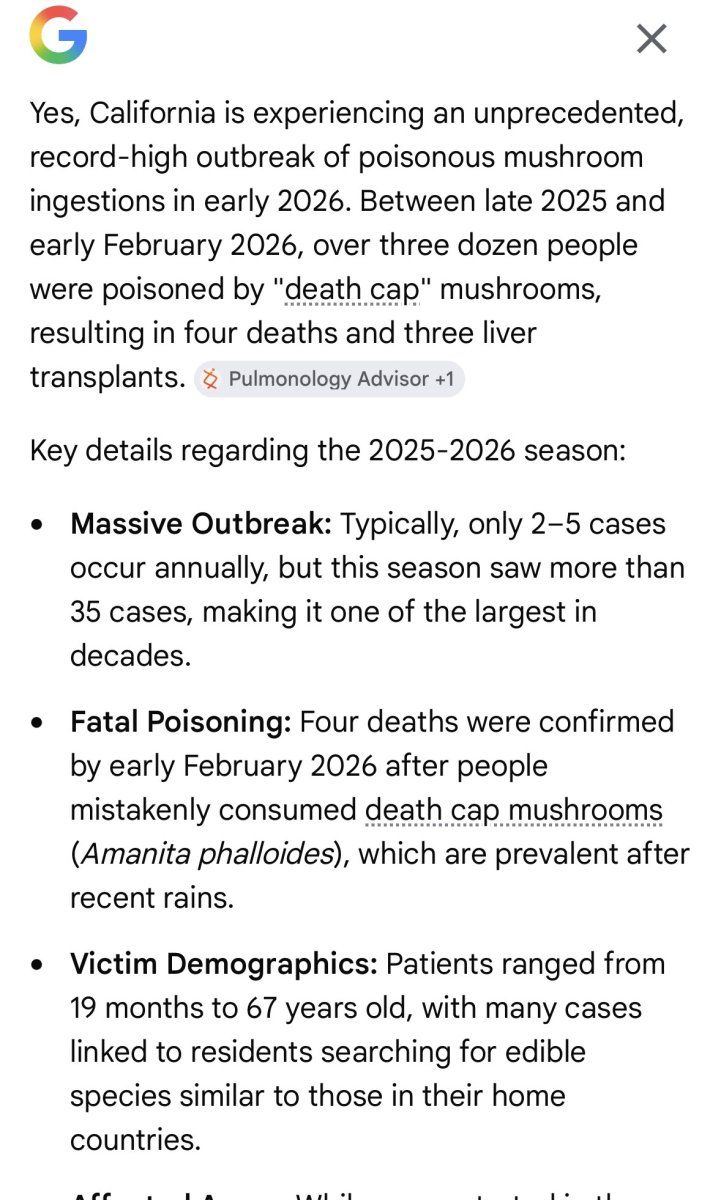Open the "death cap mushrooms" link under Fatal Poisoning
Screen dimensions: 721x1200
coord(514,810)
